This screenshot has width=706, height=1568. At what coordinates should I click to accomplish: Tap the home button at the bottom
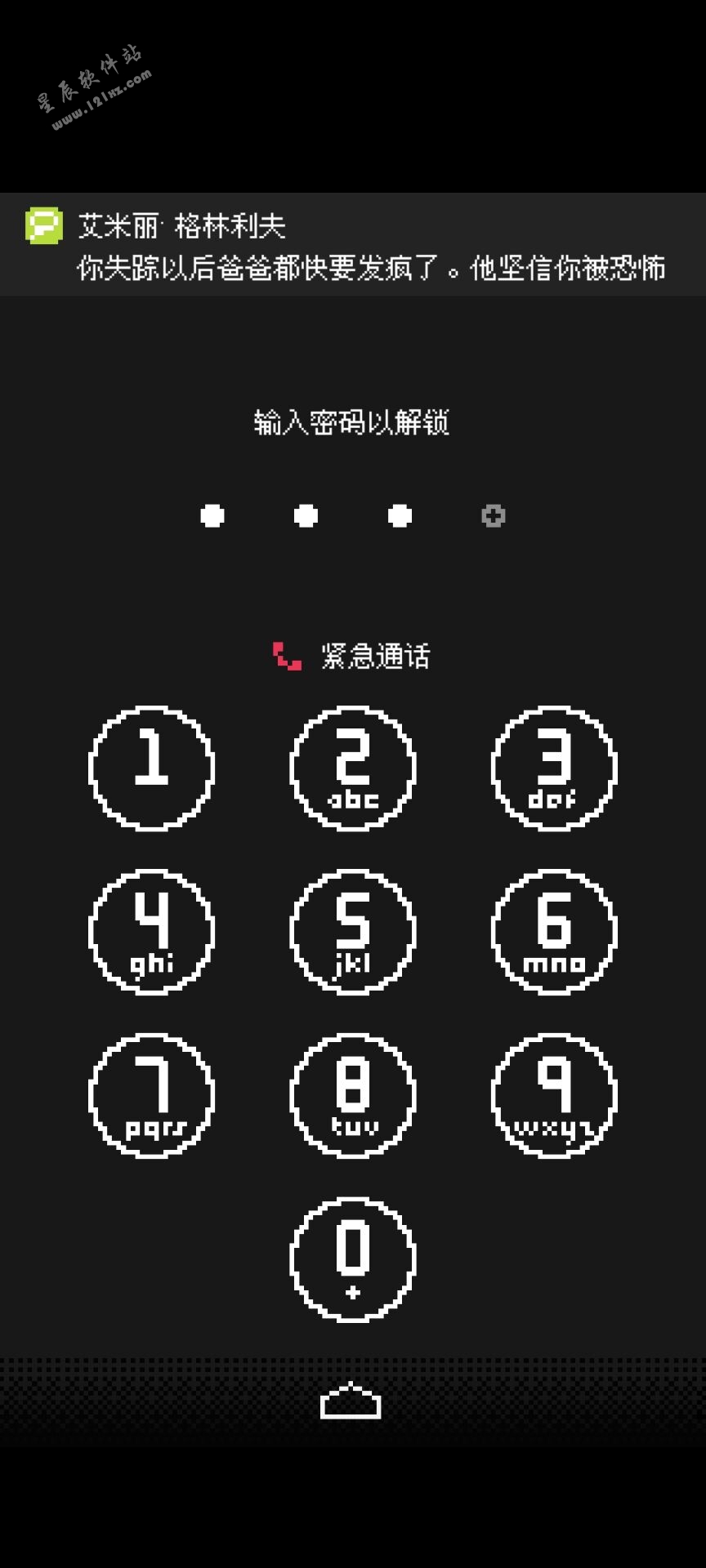click(351, 1401)
